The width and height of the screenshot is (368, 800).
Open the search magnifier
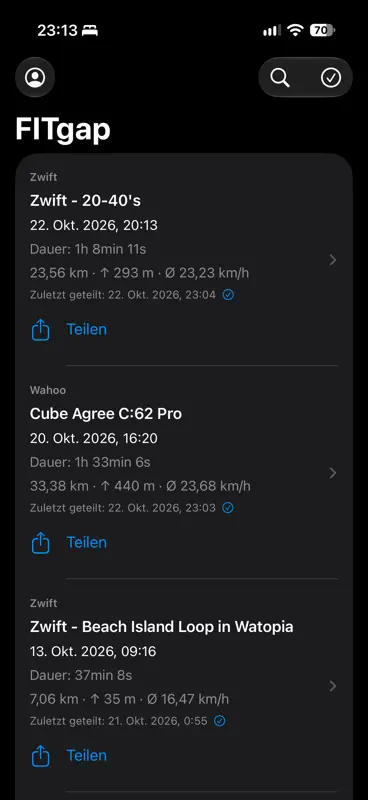[280, 78]
